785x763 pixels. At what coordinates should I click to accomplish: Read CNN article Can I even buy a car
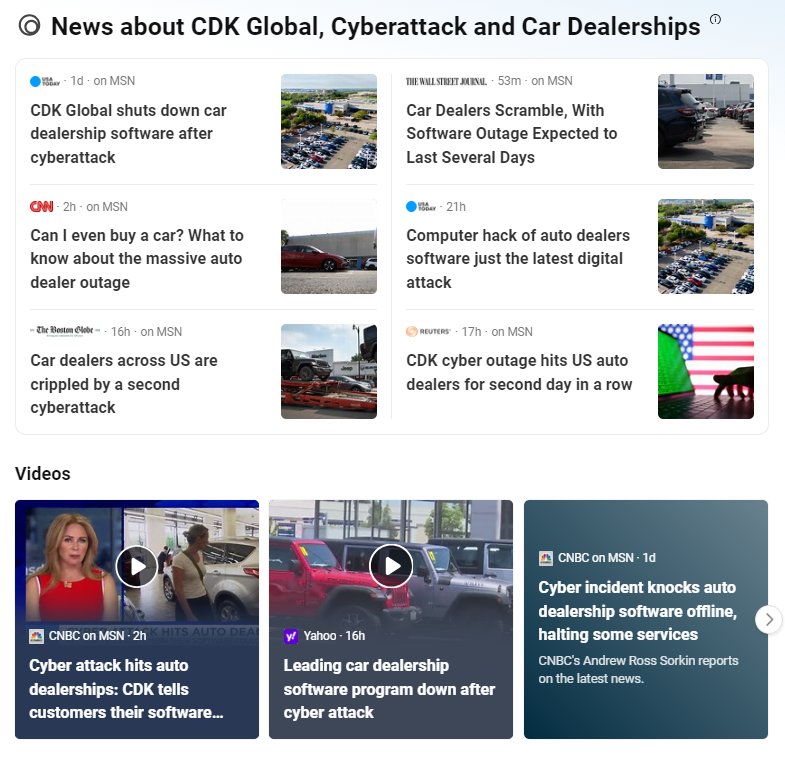pos(137,258)
